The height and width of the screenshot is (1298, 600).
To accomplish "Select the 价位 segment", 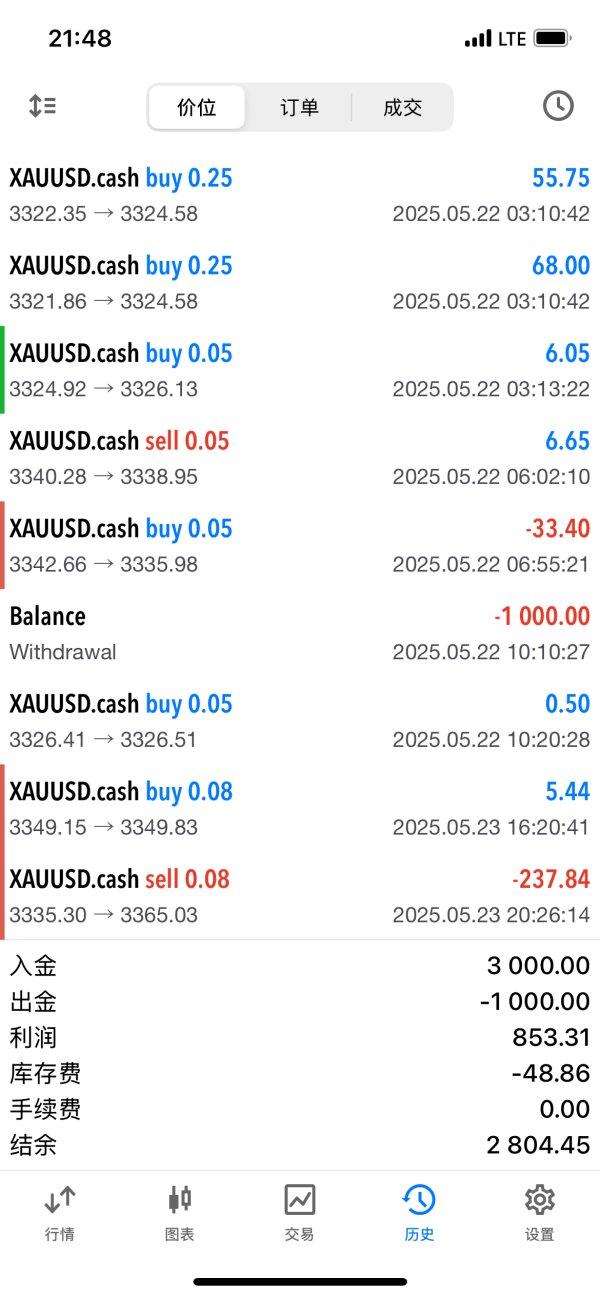I will [196, 107].
